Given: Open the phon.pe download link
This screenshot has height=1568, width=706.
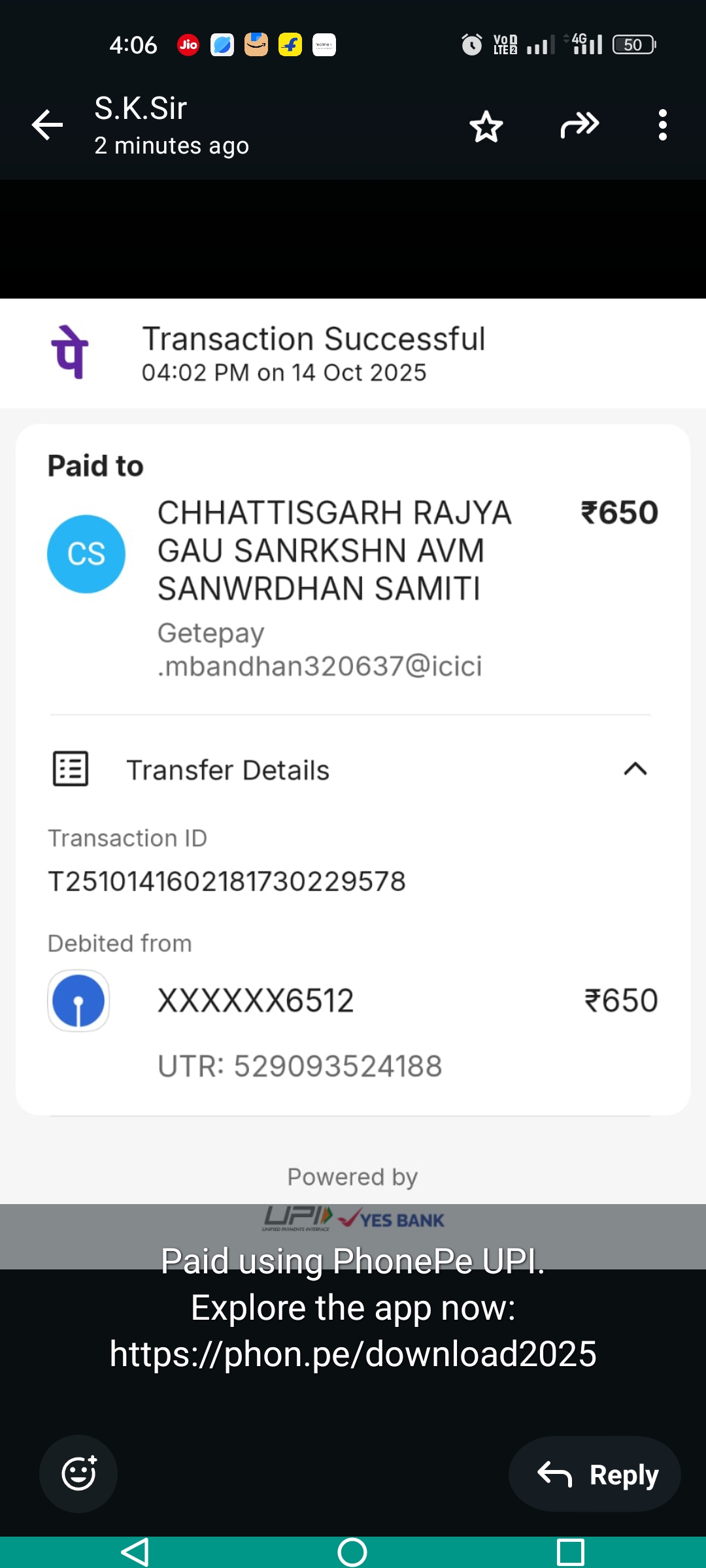Looking at the screenshot, I should [x=353, y=1354].
